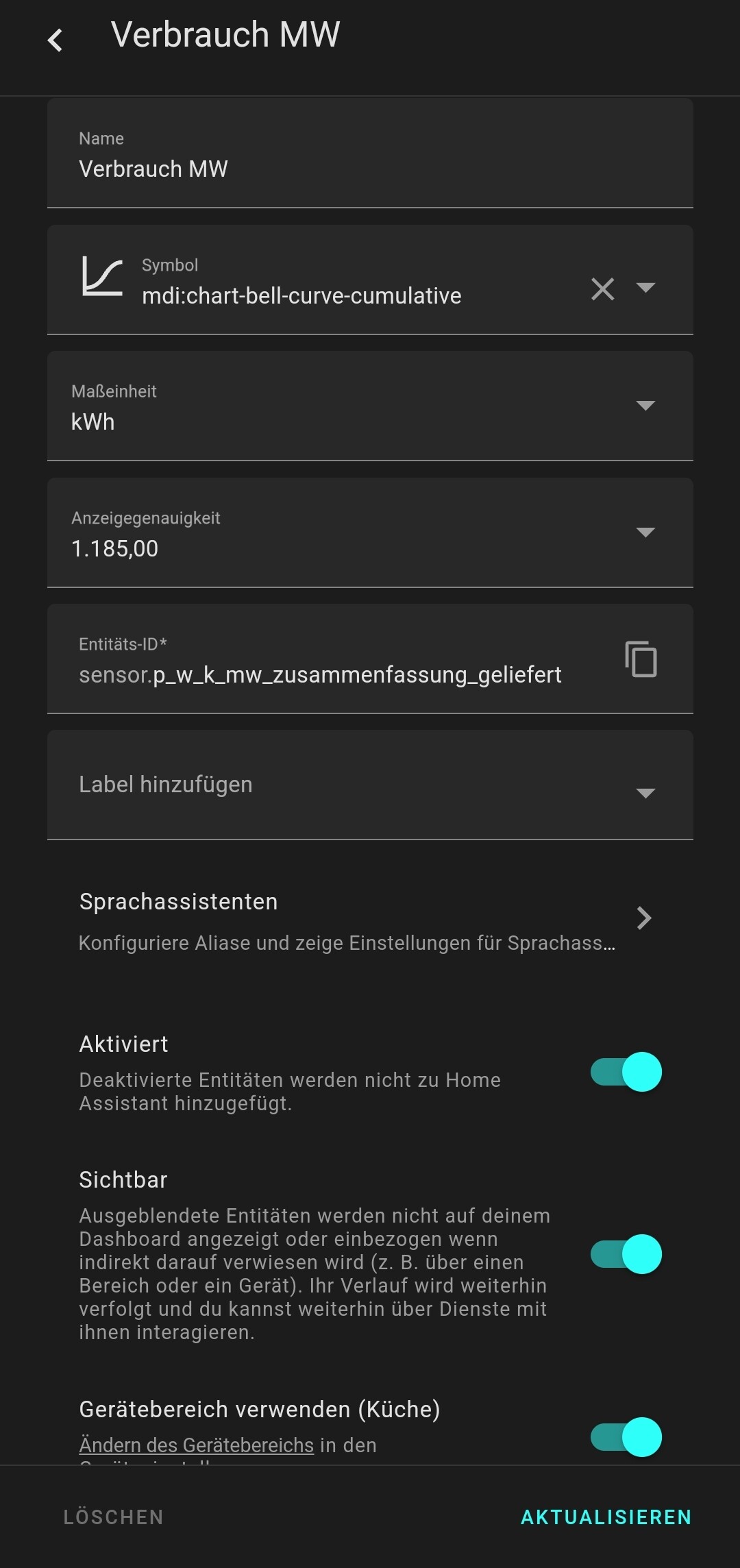Screen dimensions: 740x1568
Task: Open the Maßeinheit dropdown
Action: 370,406
